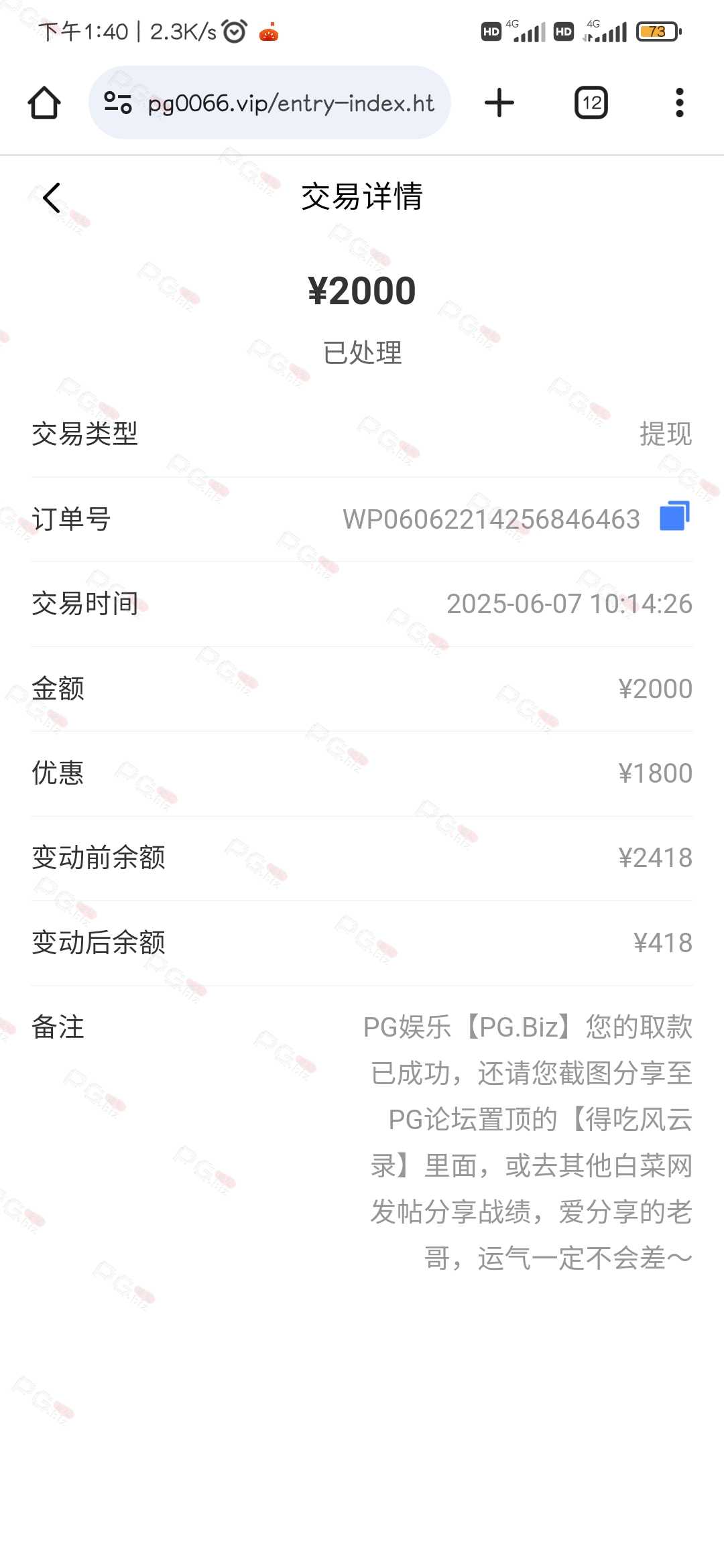View site info icon in address bar
The width and height of the screenshot is (724, 1568).
117,103
